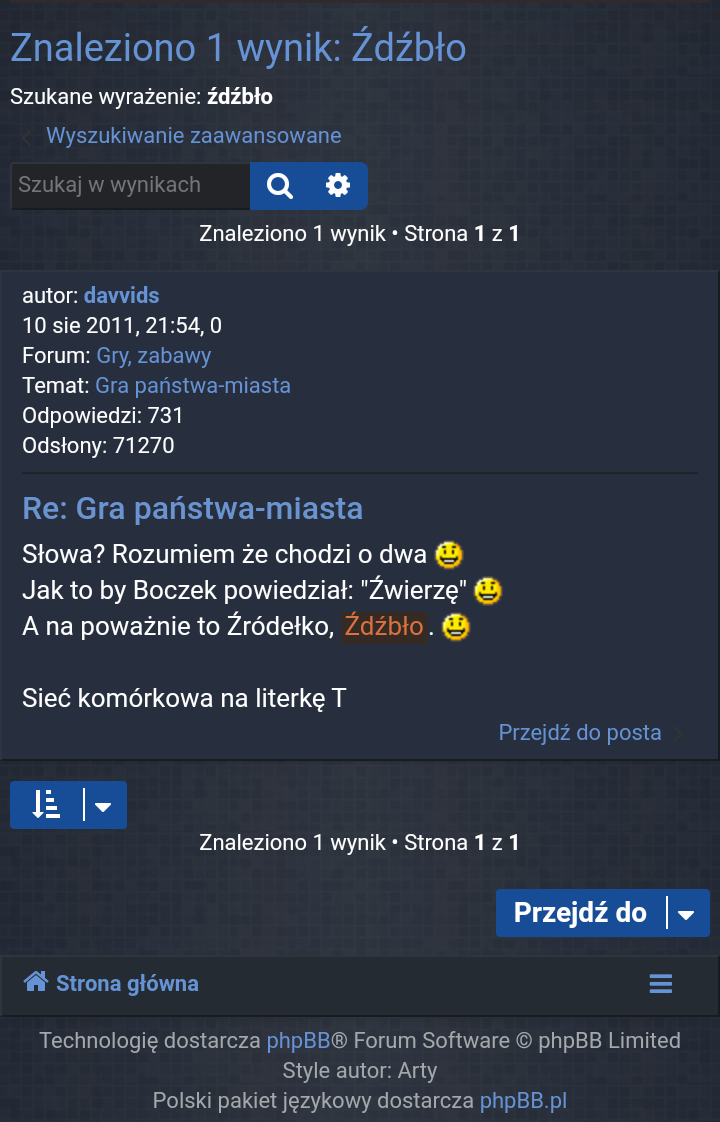The width and height of the screenshot is (720, 1122).
Task: Click the Przejdź do button
Action: tap(580, 912)
